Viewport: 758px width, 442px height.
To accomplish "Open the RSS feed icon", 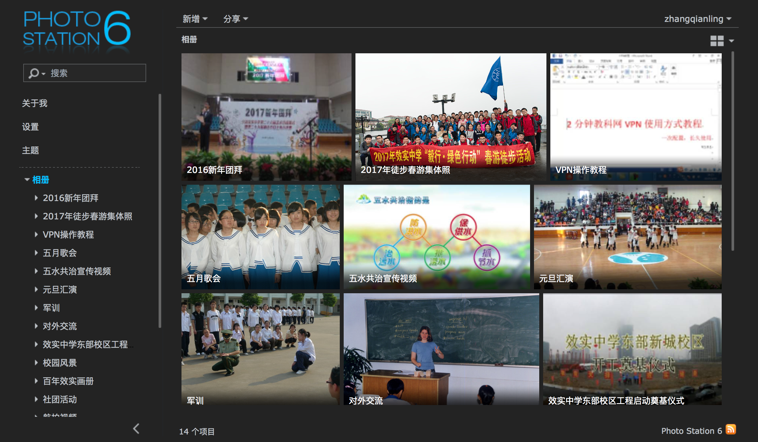I will (x=731, y=430).
